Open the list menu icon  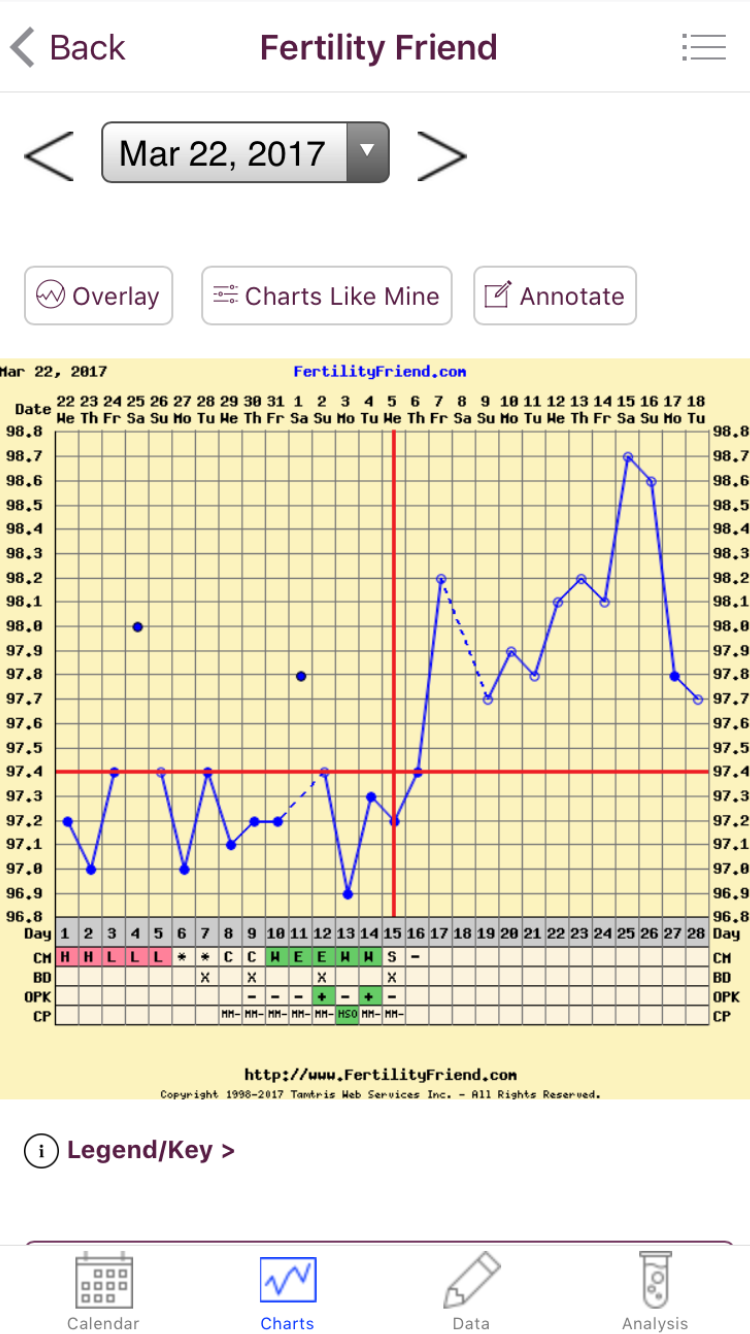coord(703,47)
